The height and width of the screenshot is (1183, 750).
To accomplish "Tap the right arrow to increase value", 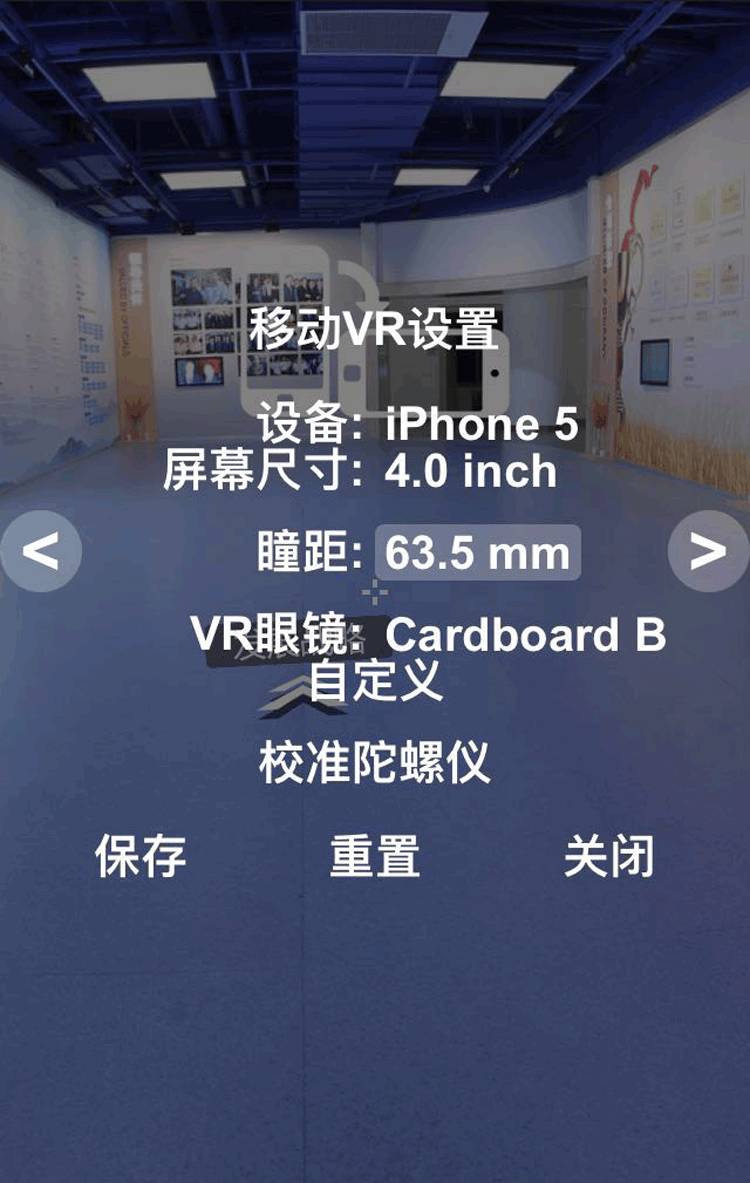I will [708, 551].
